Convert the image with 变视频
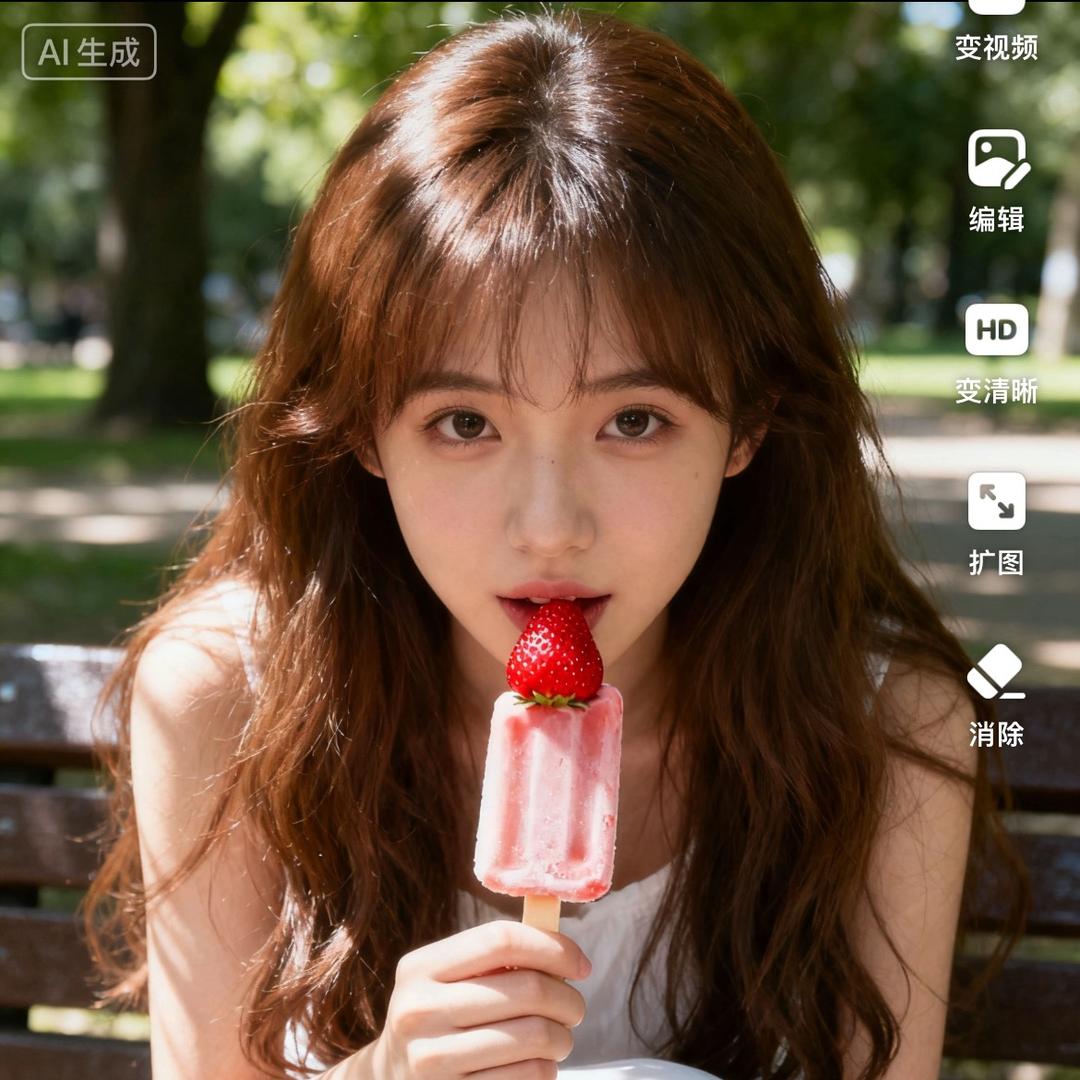1080x1080 pixels. [x=996, y=28]
